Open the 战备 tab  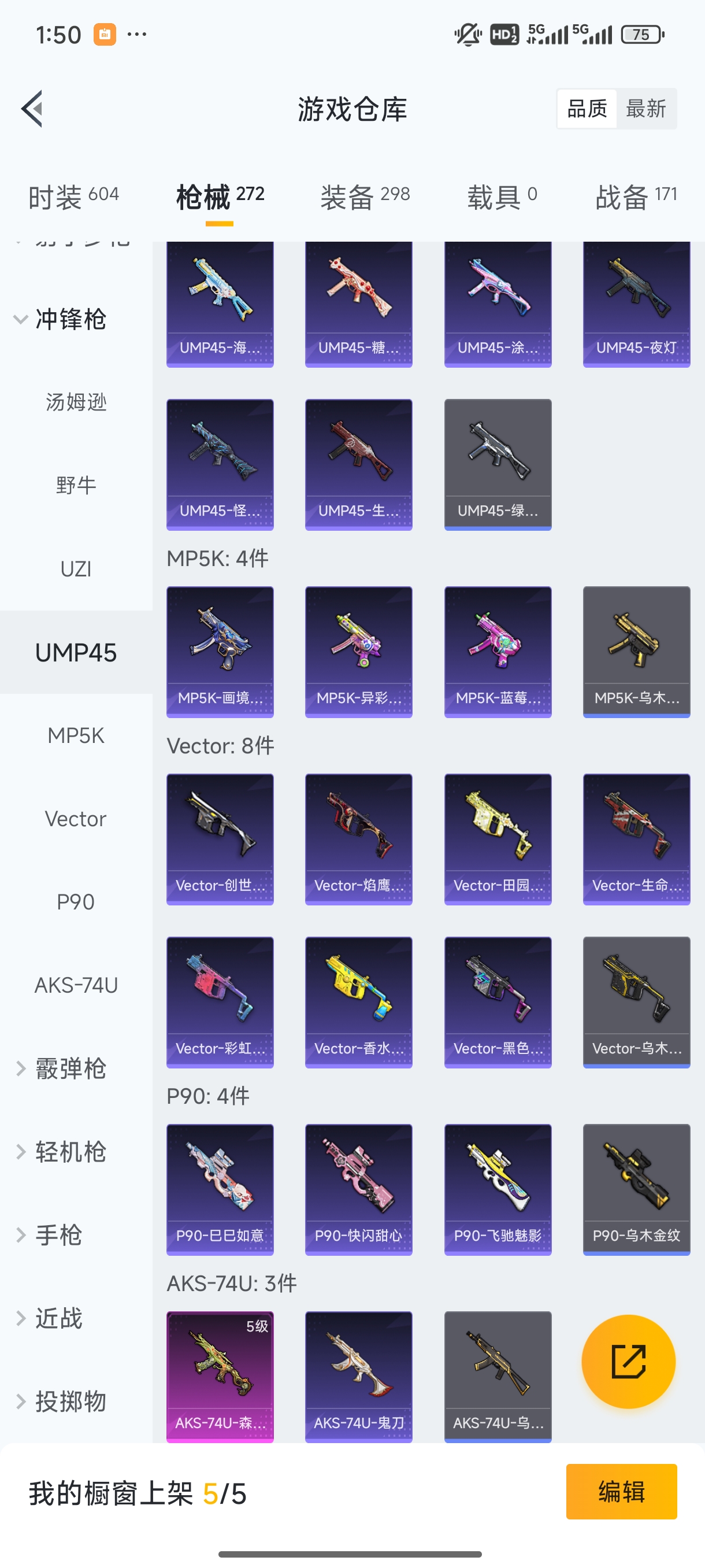click(x=636, y=197)
